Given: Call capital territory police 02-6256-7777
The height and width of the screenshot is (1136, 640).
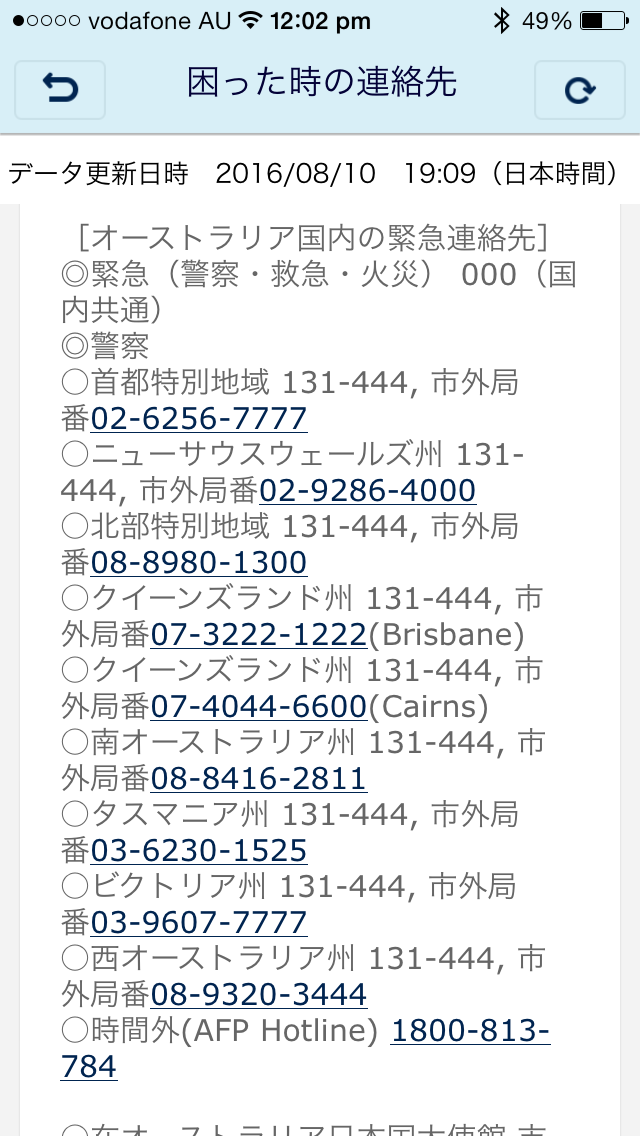Looking at the screenshot, I should (199, 418).
